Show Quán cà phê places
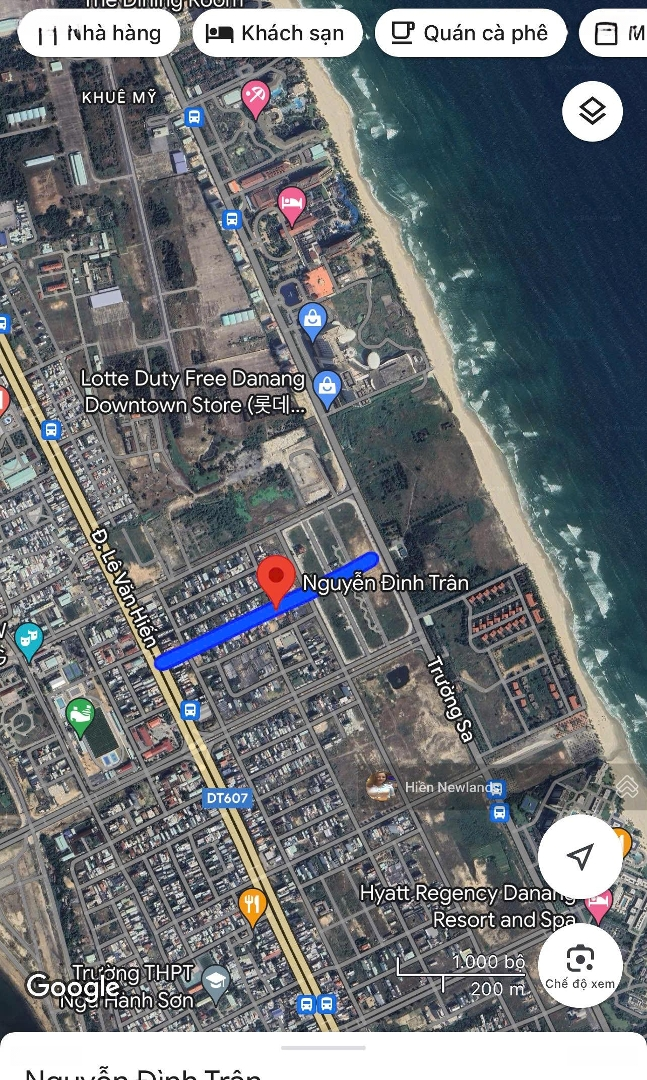Viewport: 647px width, 1080px height. tap(470, 33)
